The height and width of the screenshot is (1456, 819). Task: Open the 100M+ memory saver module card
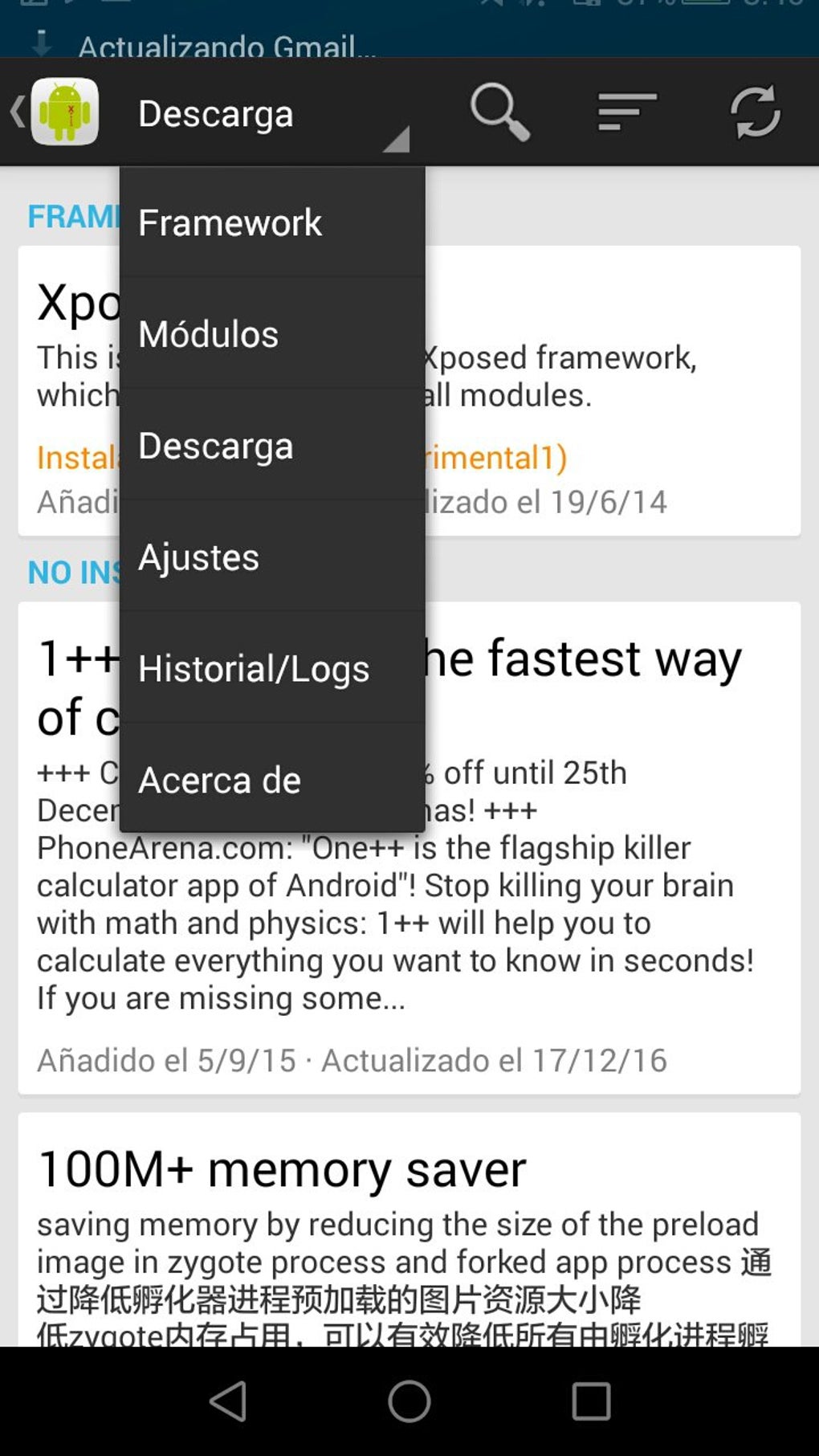tap(409, 1229)
